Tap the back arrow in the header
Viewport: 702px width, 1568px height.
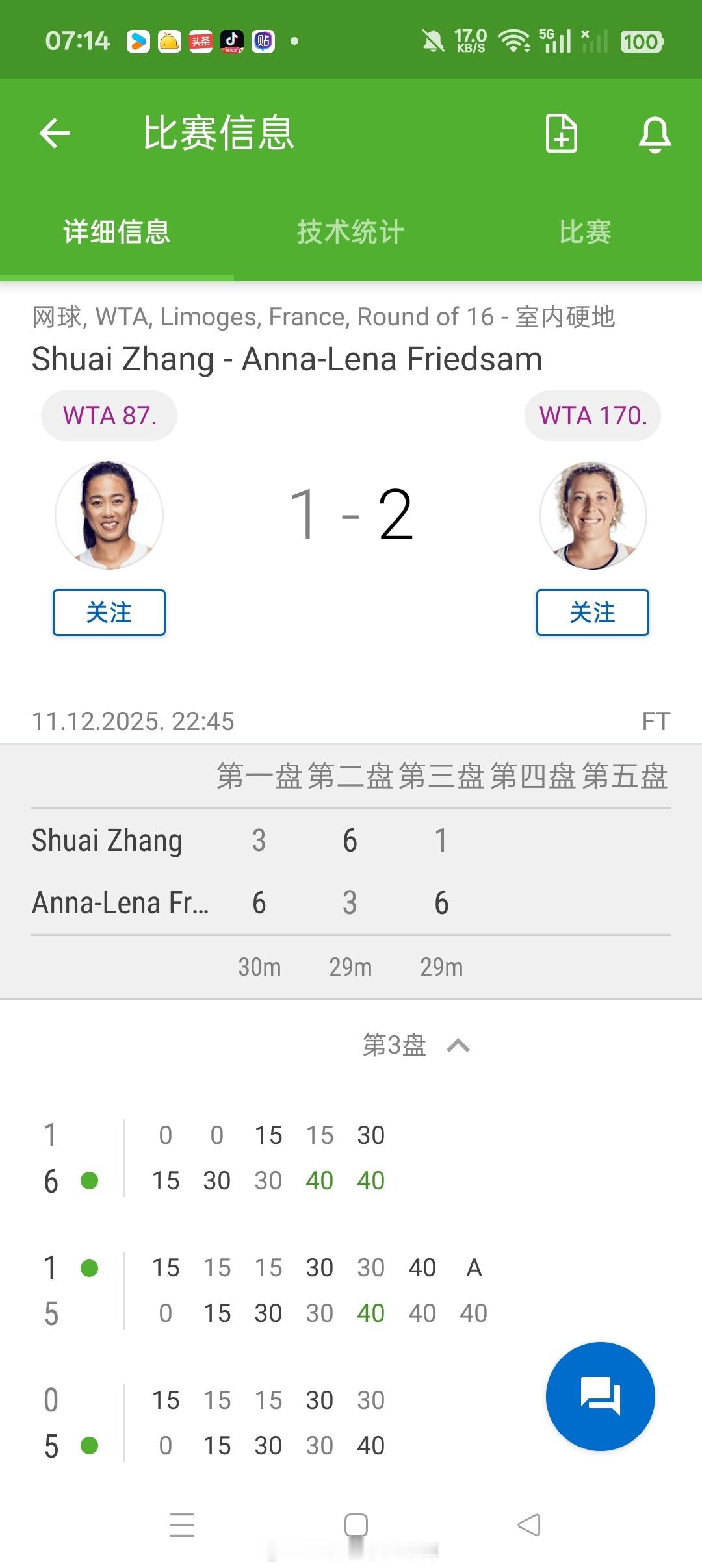(x=55, y=134)
